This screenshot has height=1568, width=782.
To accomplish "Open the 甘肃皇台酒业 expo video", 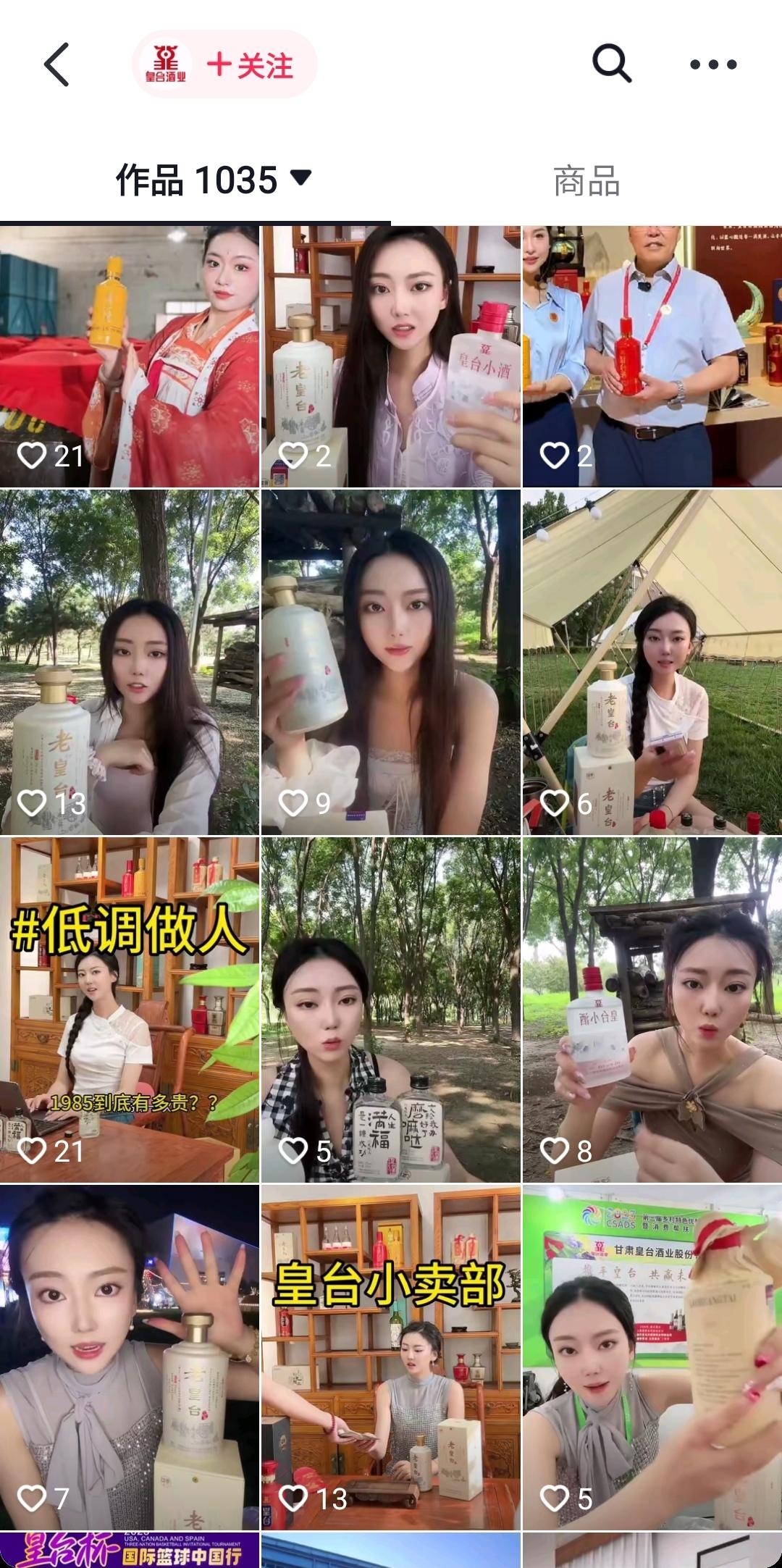I will pos(652,1357).
